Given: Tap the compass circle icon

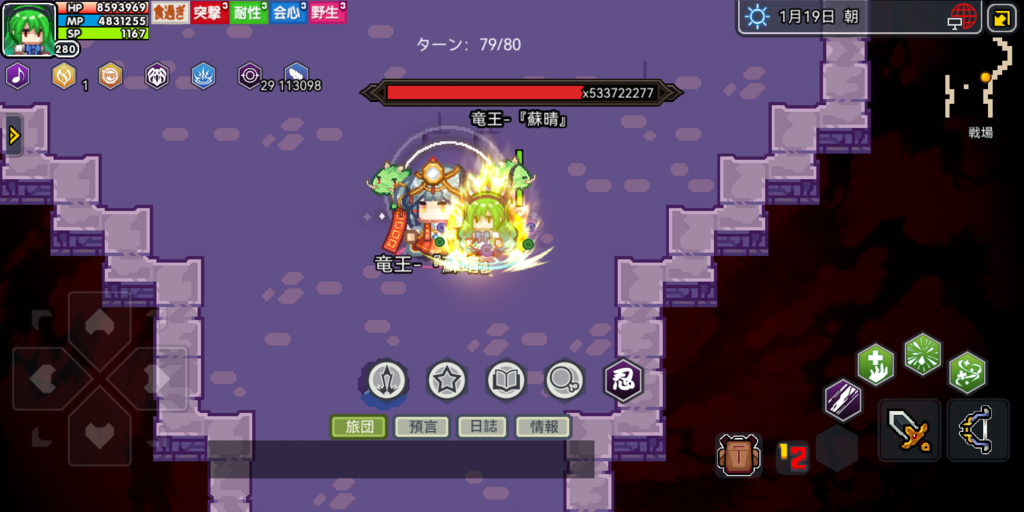Looking at the screenshot, I should coord(387,380).
